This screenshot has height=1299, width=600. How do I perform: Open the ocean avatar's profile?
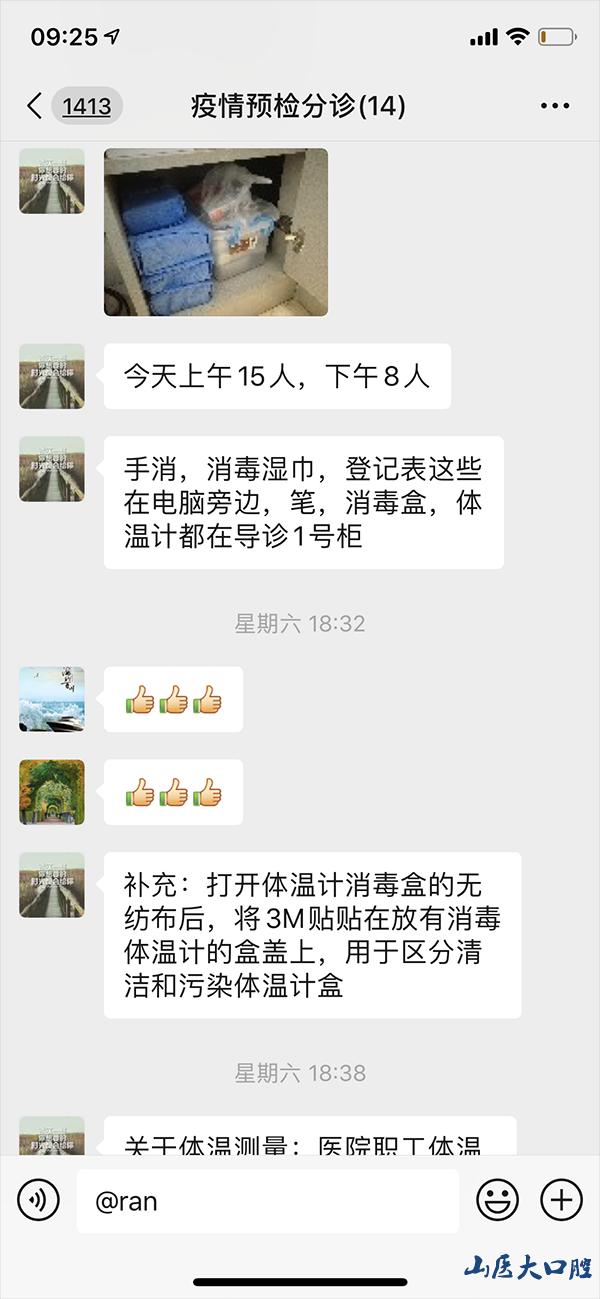[52, 699]
